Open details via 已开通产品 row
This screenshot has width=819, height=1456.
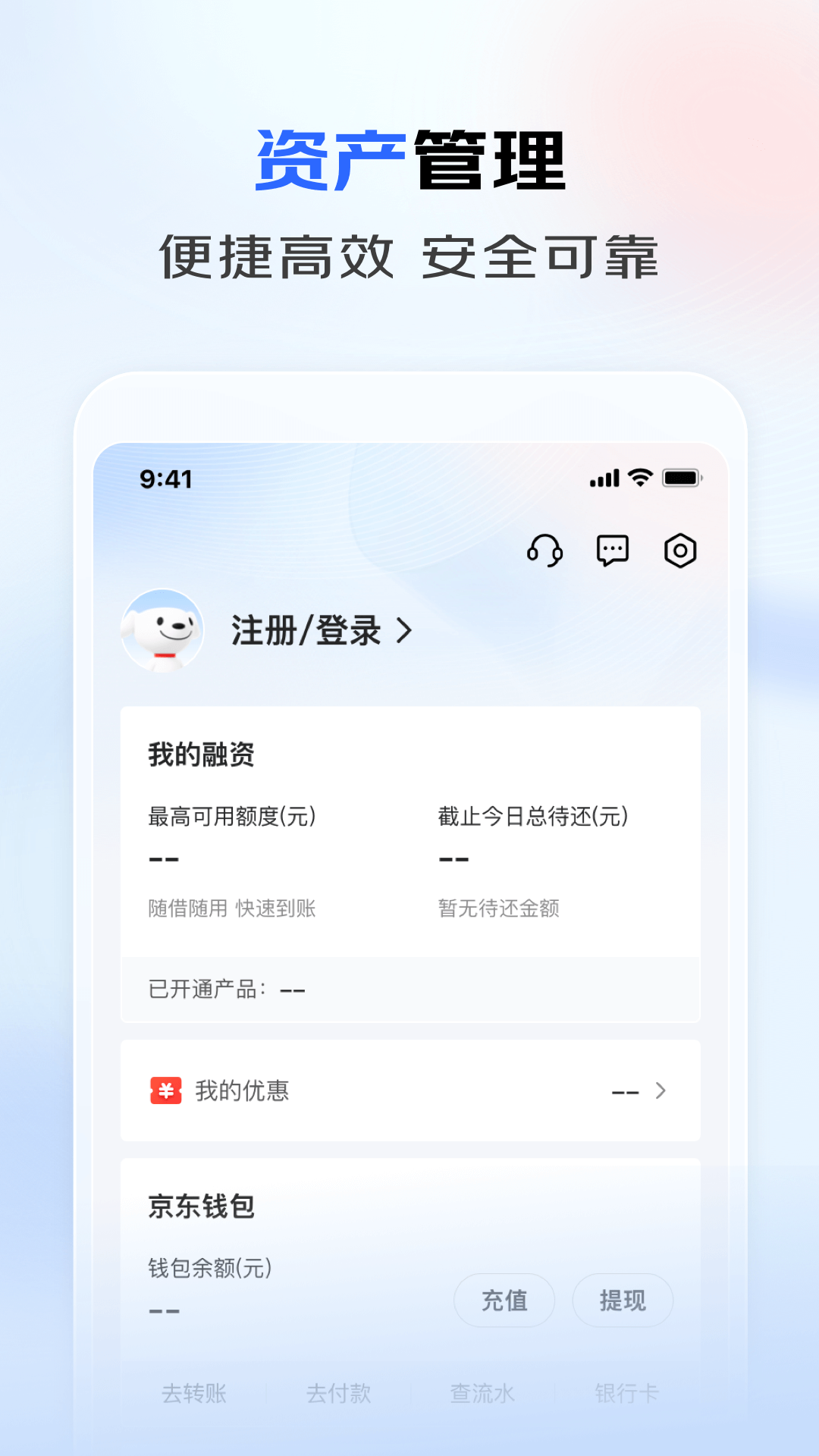(225, 989)
